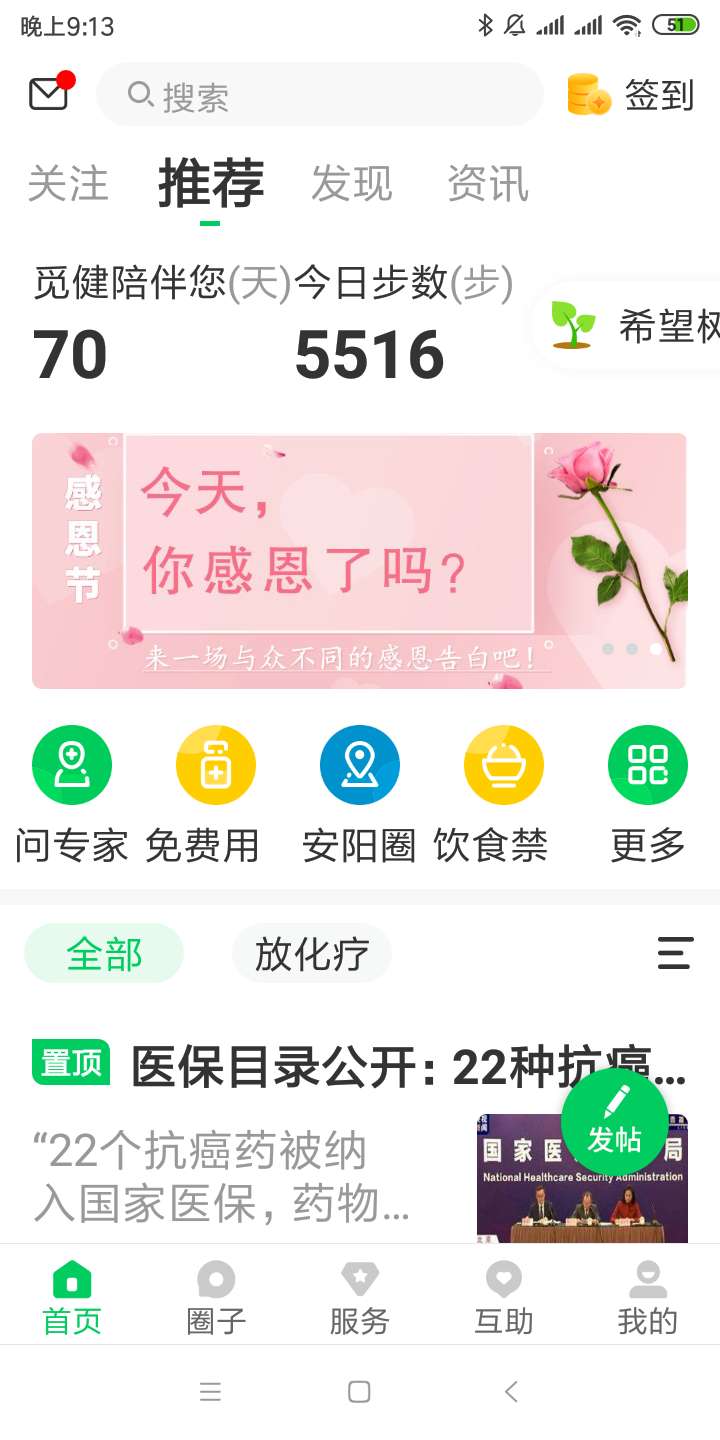Open the 关注 following tab

(x=67, y=184)
